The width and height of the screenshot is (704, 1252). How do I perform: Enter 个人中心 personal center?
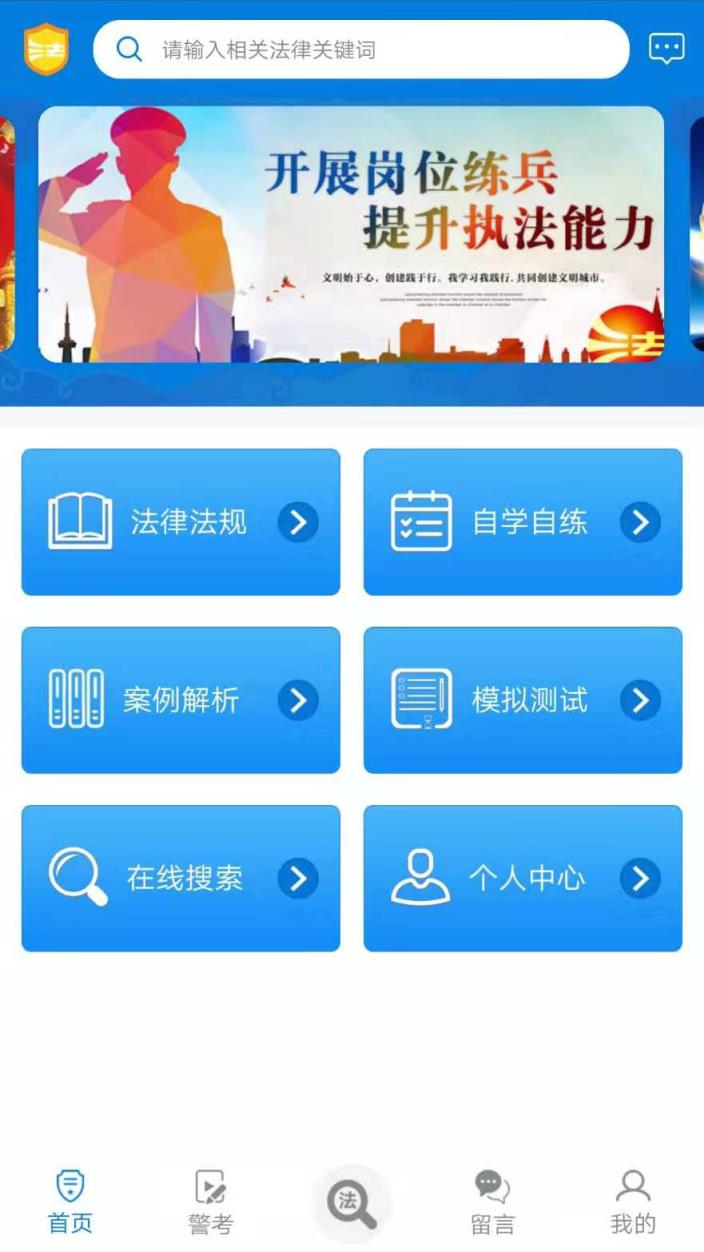523,878
